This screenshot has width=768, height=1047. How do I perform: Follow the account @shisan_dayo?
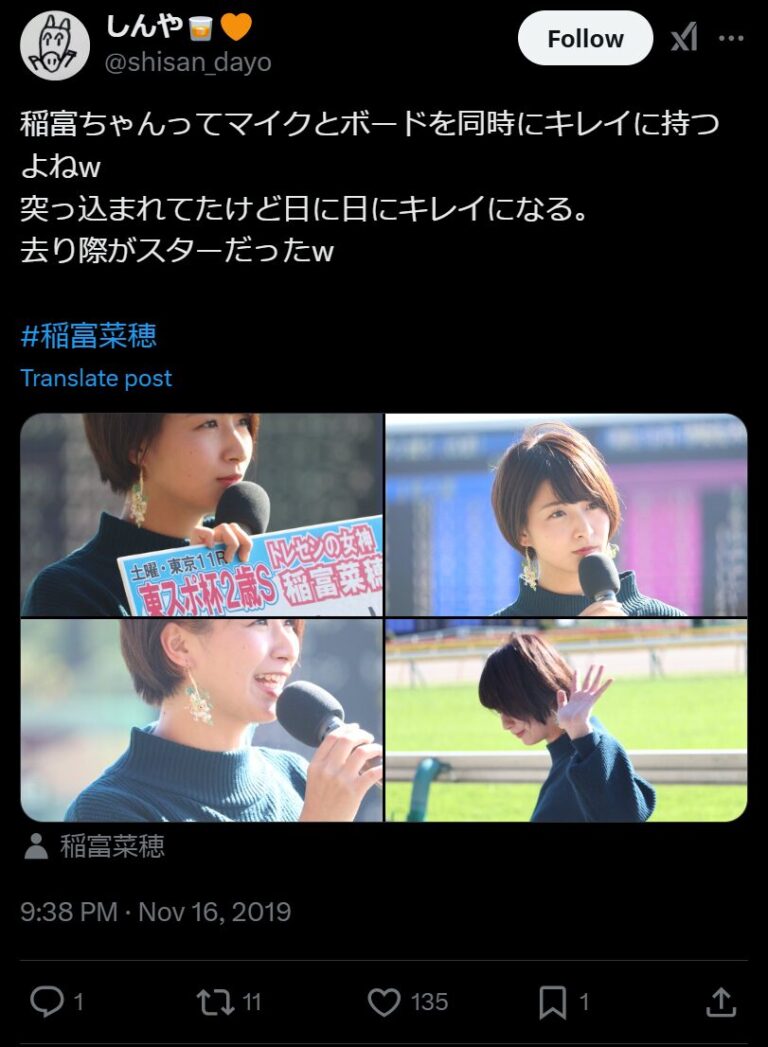tap(584, 38)
